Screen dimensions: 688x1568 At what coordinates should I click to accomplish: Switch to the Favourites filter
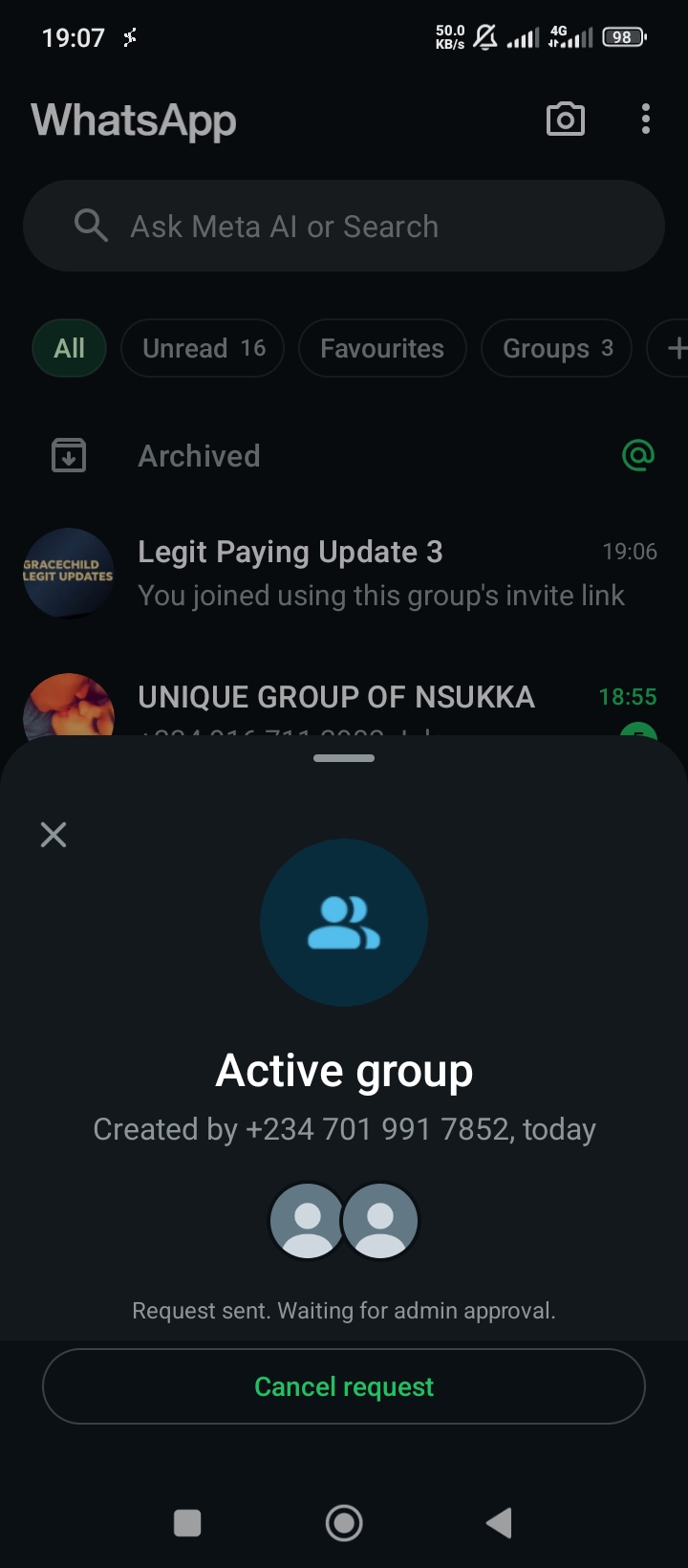point(382,348)
